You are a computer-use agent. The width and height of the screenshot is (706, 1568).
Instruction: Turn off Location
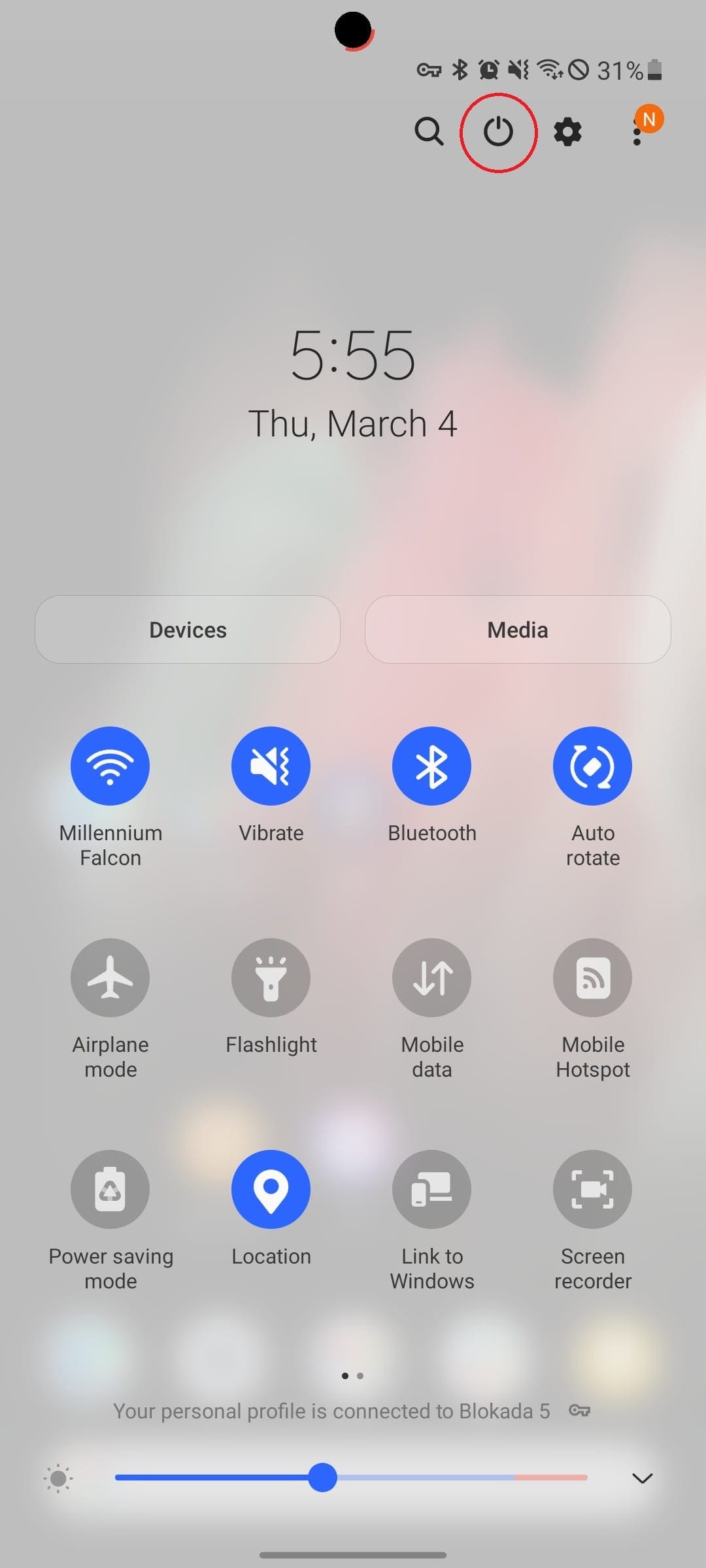click(x=271, y=1189)
